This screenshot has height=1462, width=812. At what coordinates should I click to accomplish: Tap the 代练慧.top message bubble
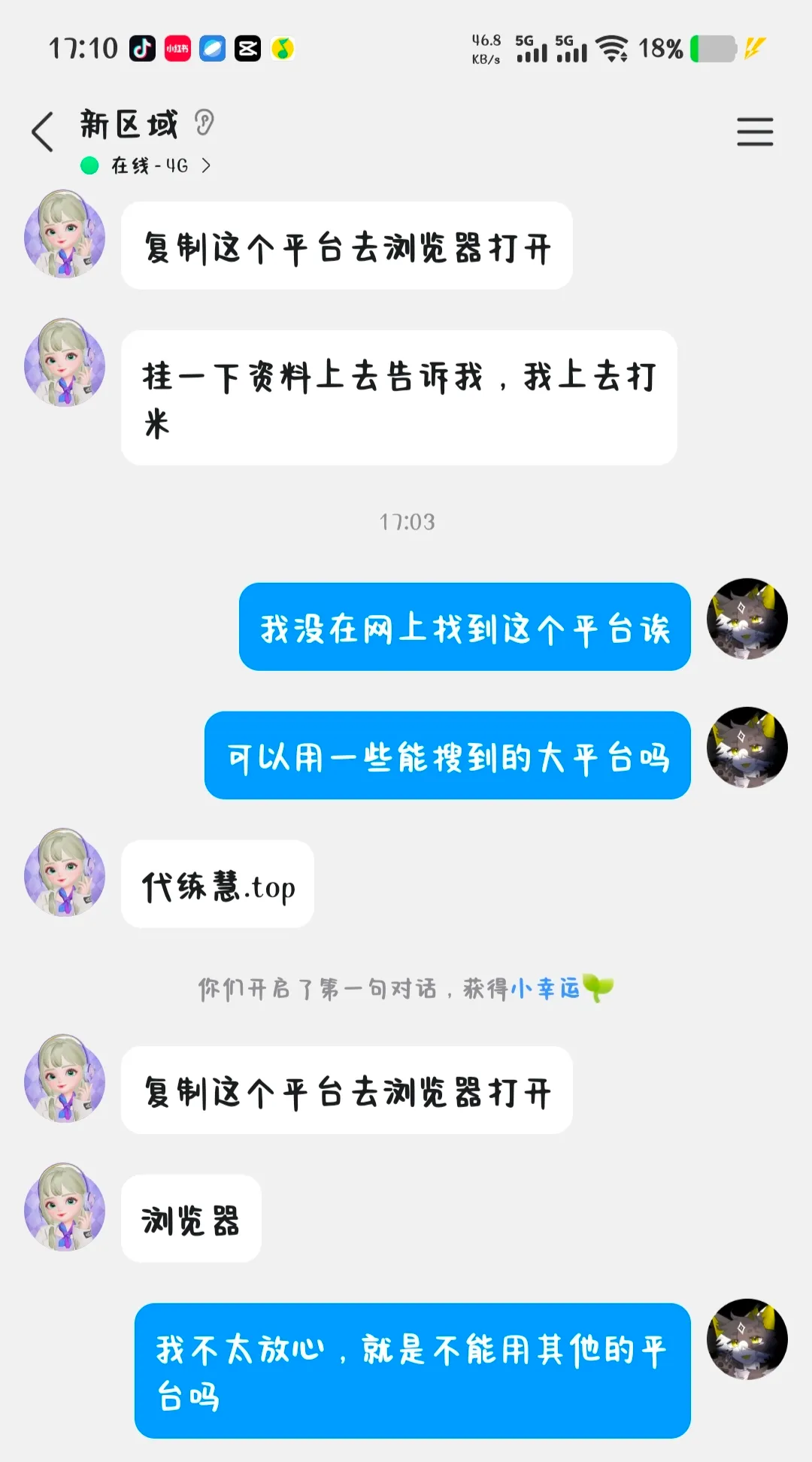tap(217, 884)
